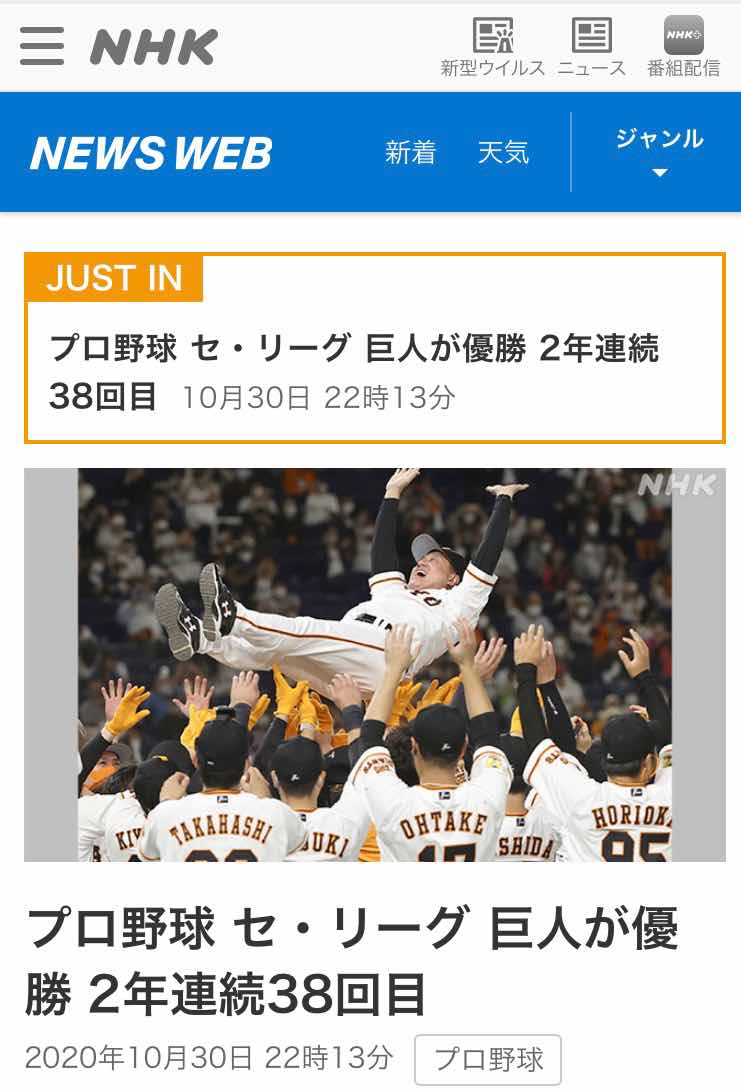Select the プロ野球 category tag
Image resolution: width=741 pixels, height=1092 pixels.
point(488,1060)
